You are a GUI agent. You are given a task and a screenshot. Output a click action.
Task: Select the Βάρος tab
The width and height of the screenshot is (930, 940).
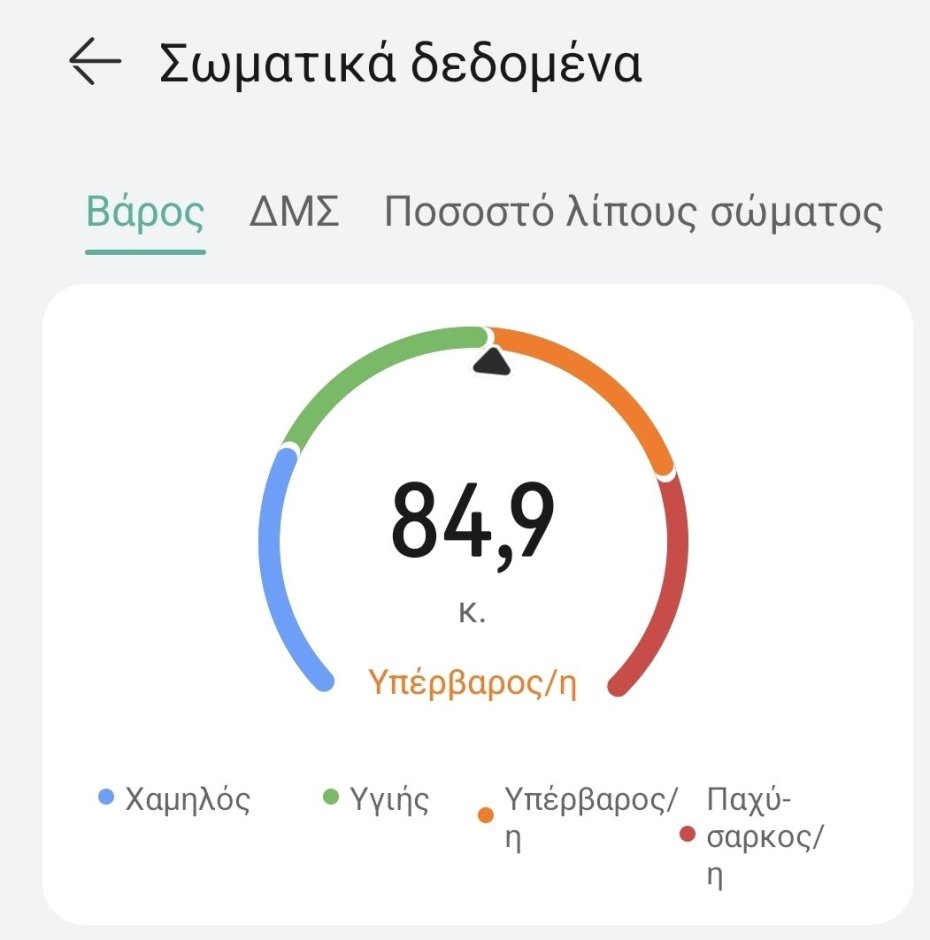coord(145,212)
